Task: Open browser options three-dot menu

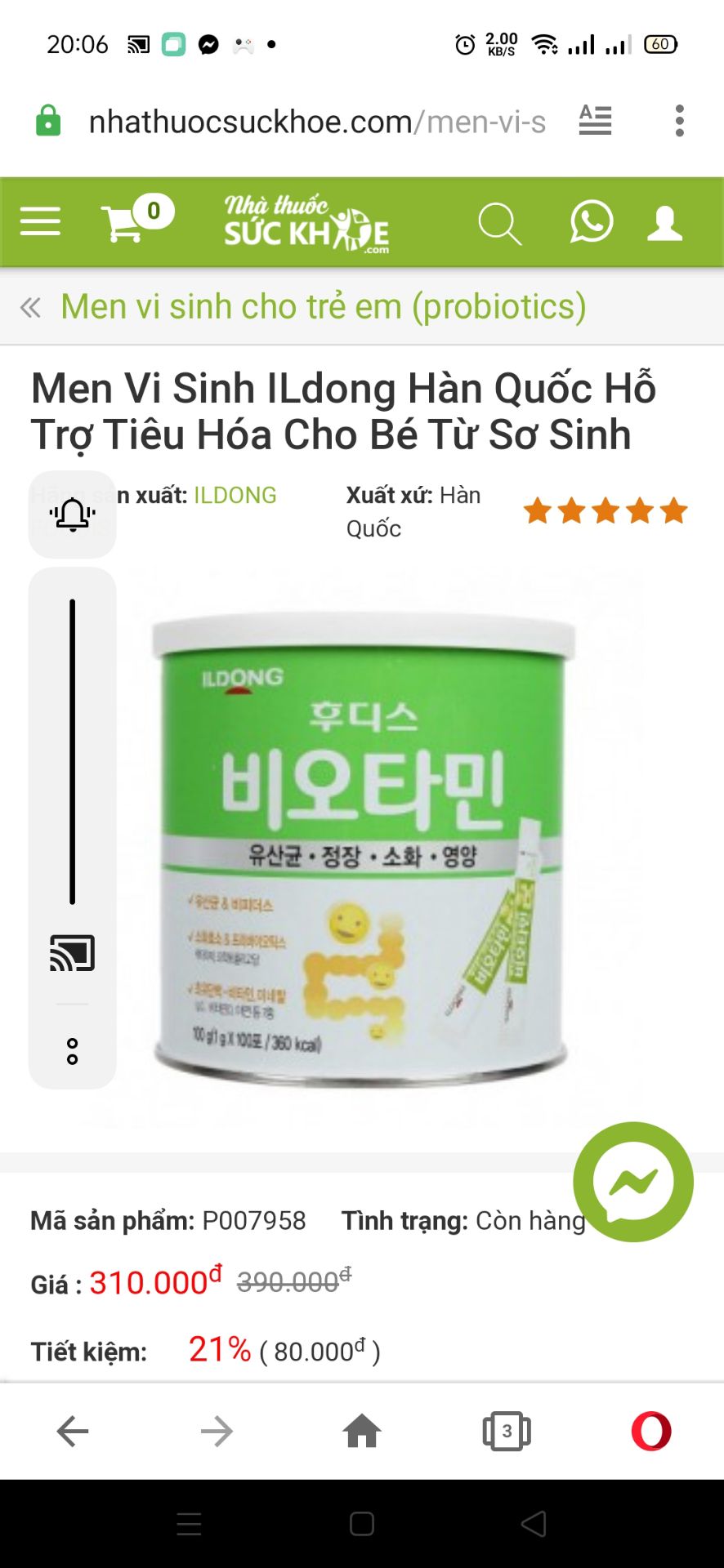Action: pyautogui.click(x=679, y=121)
